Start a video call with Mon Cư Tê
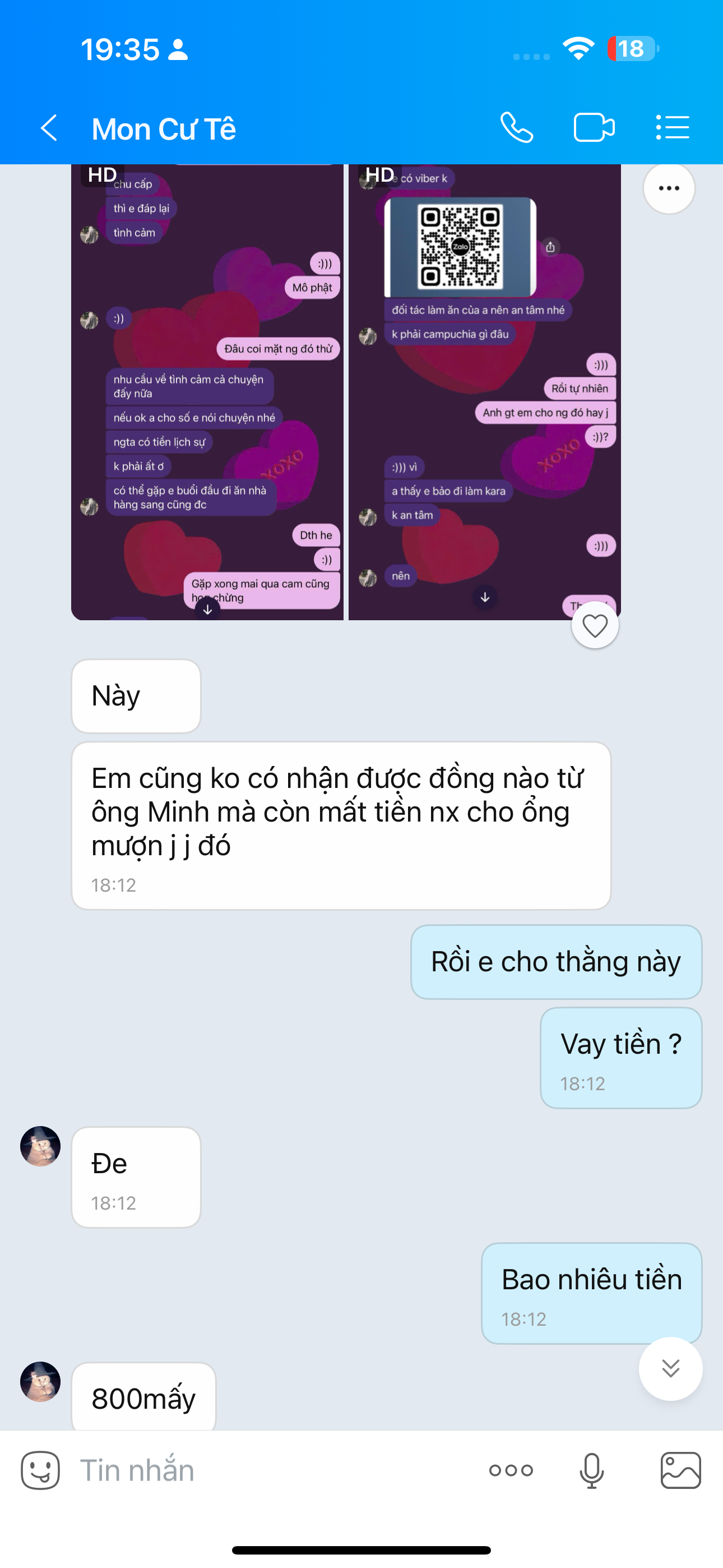723x1568 pixels. coord(594,128)
